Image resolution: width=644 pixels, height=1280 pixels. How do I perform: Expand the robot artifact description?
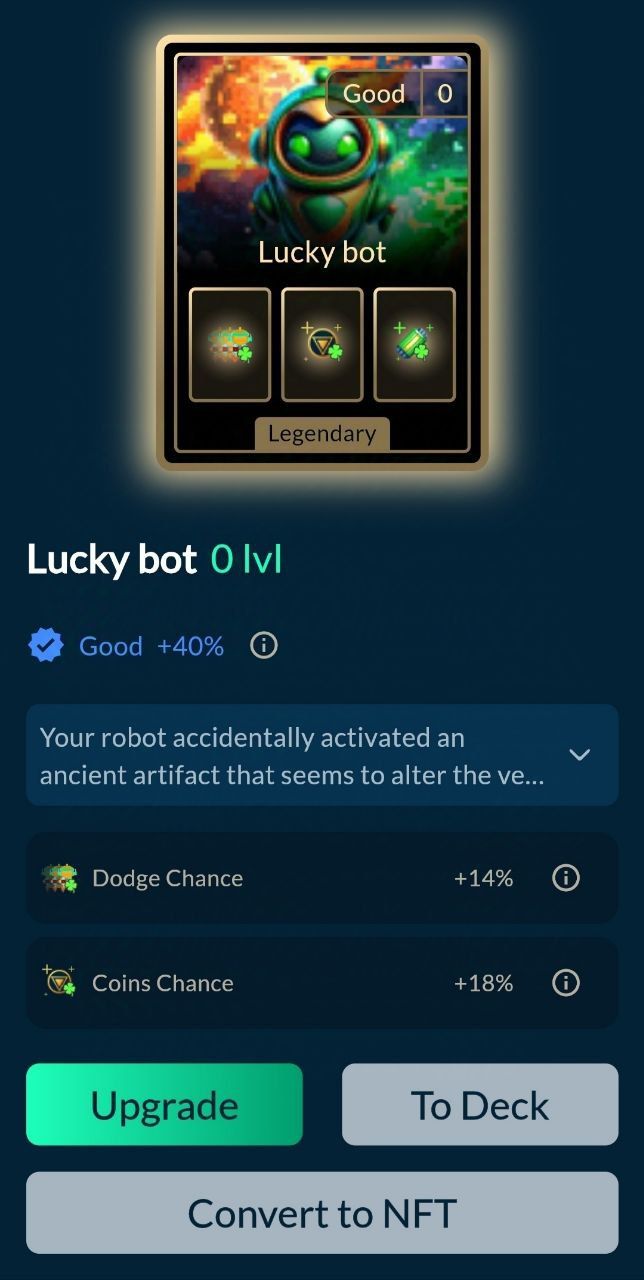click(579, 754)
